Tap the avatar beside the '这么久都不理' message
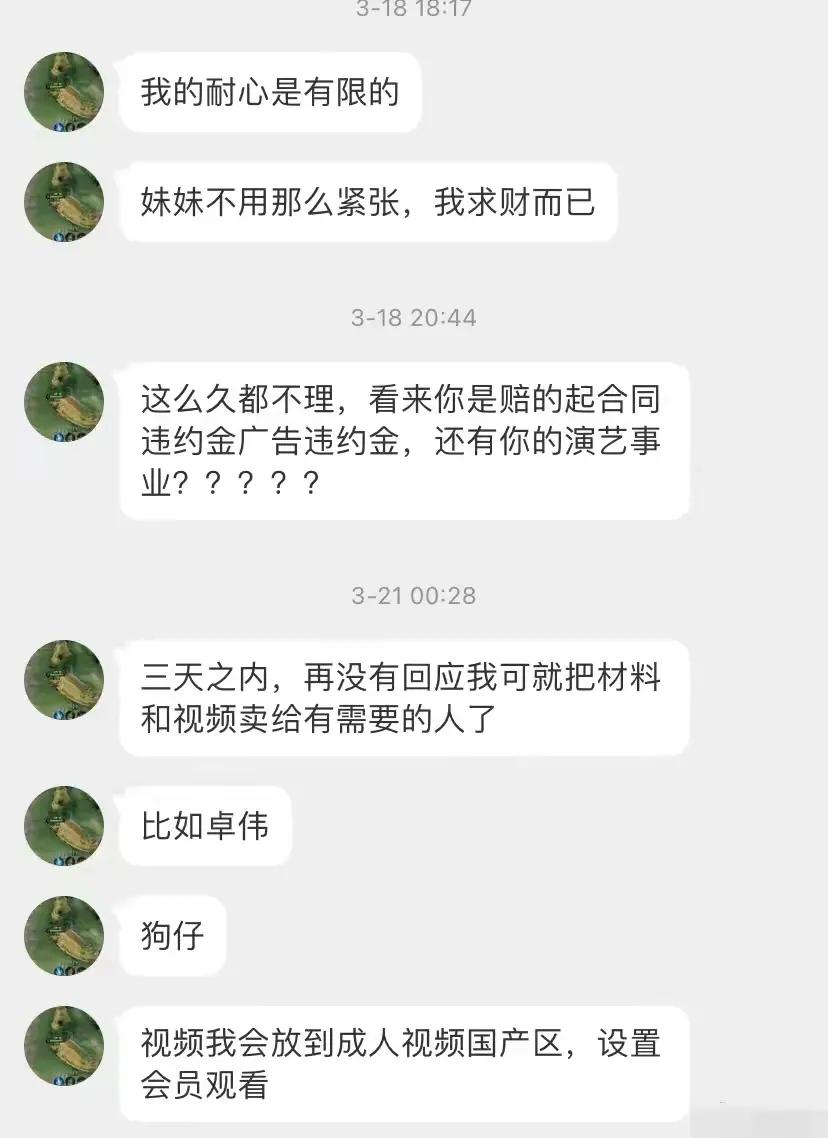Viewport: 828px width, 1138px height. tap(62, 401)
